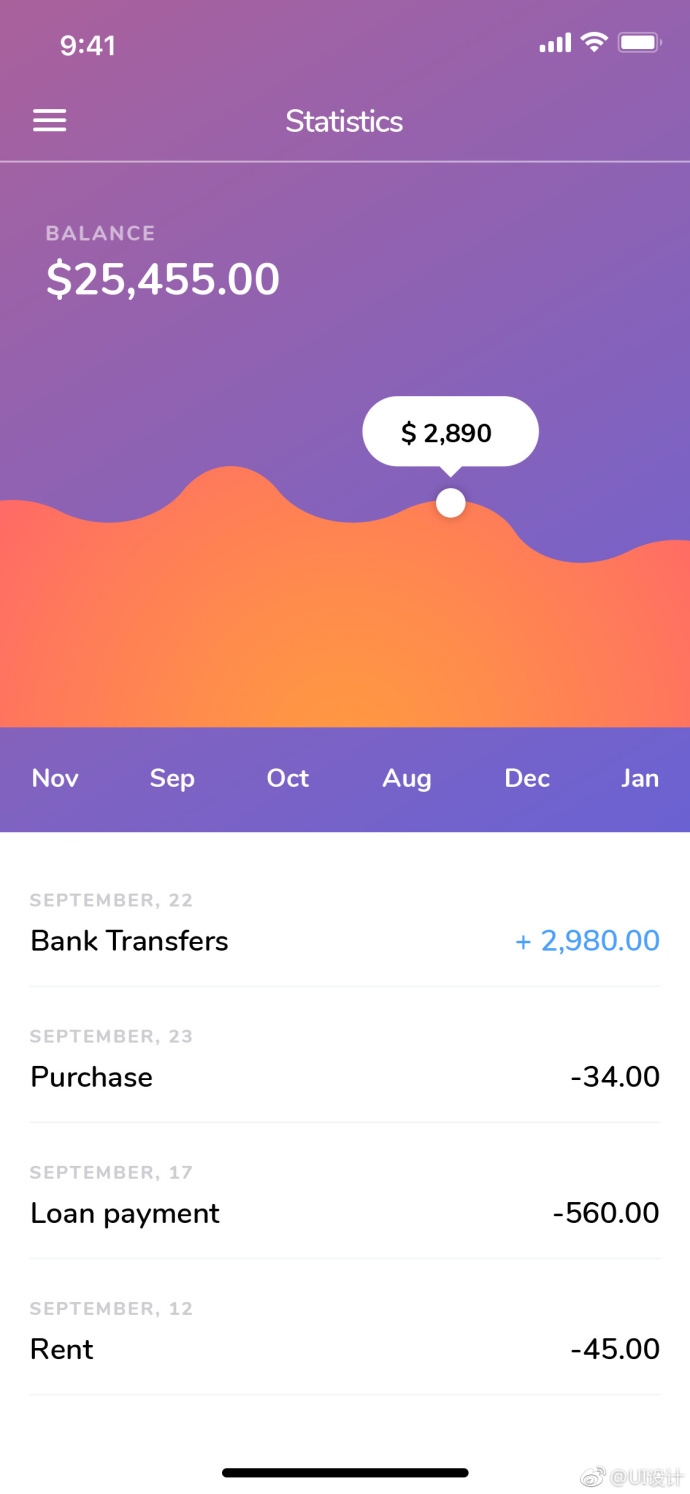
Task: Open the hamburger menu
Action: [50, 121]
